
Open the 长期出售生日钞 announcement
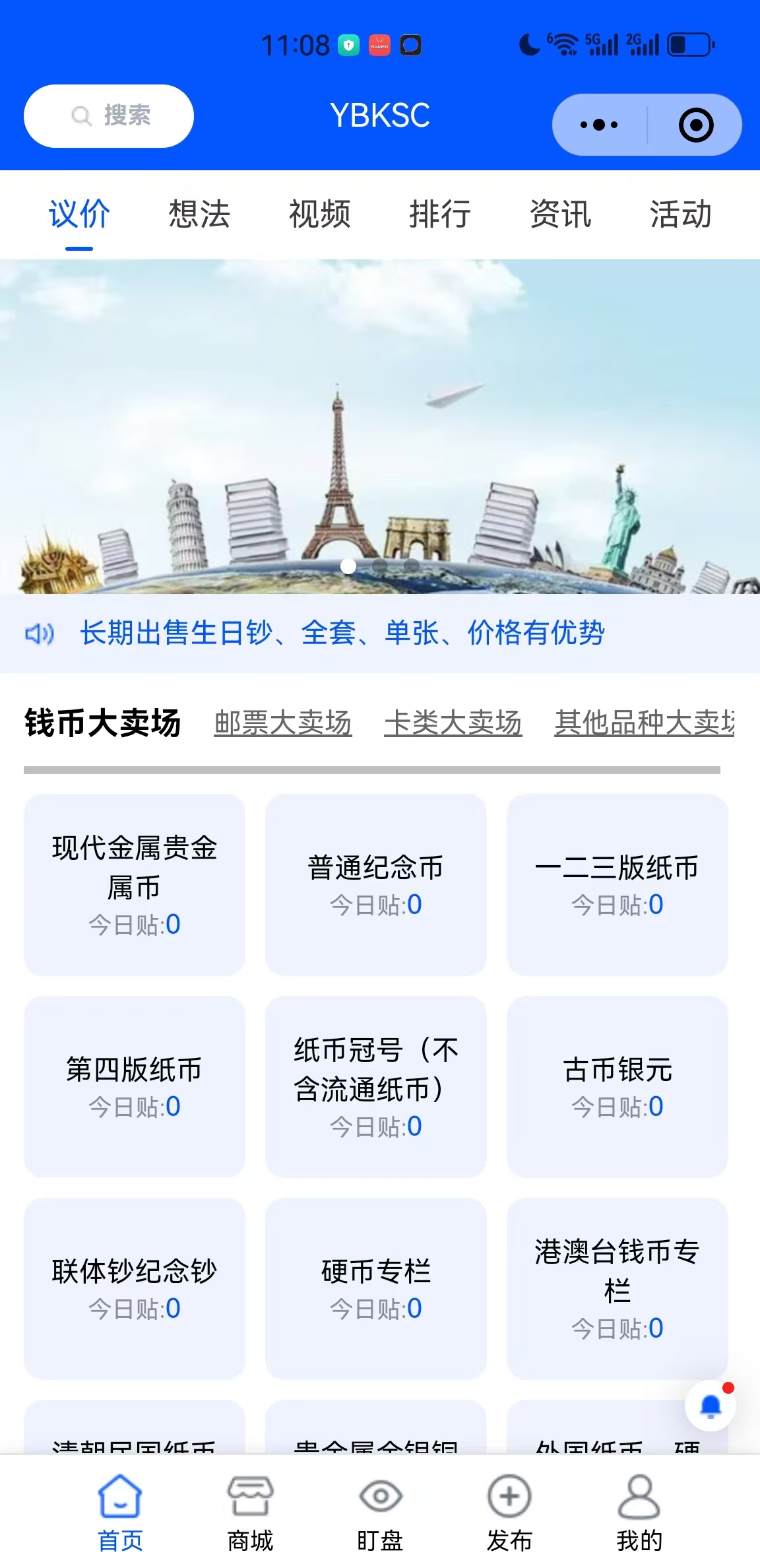click(342, 633)
